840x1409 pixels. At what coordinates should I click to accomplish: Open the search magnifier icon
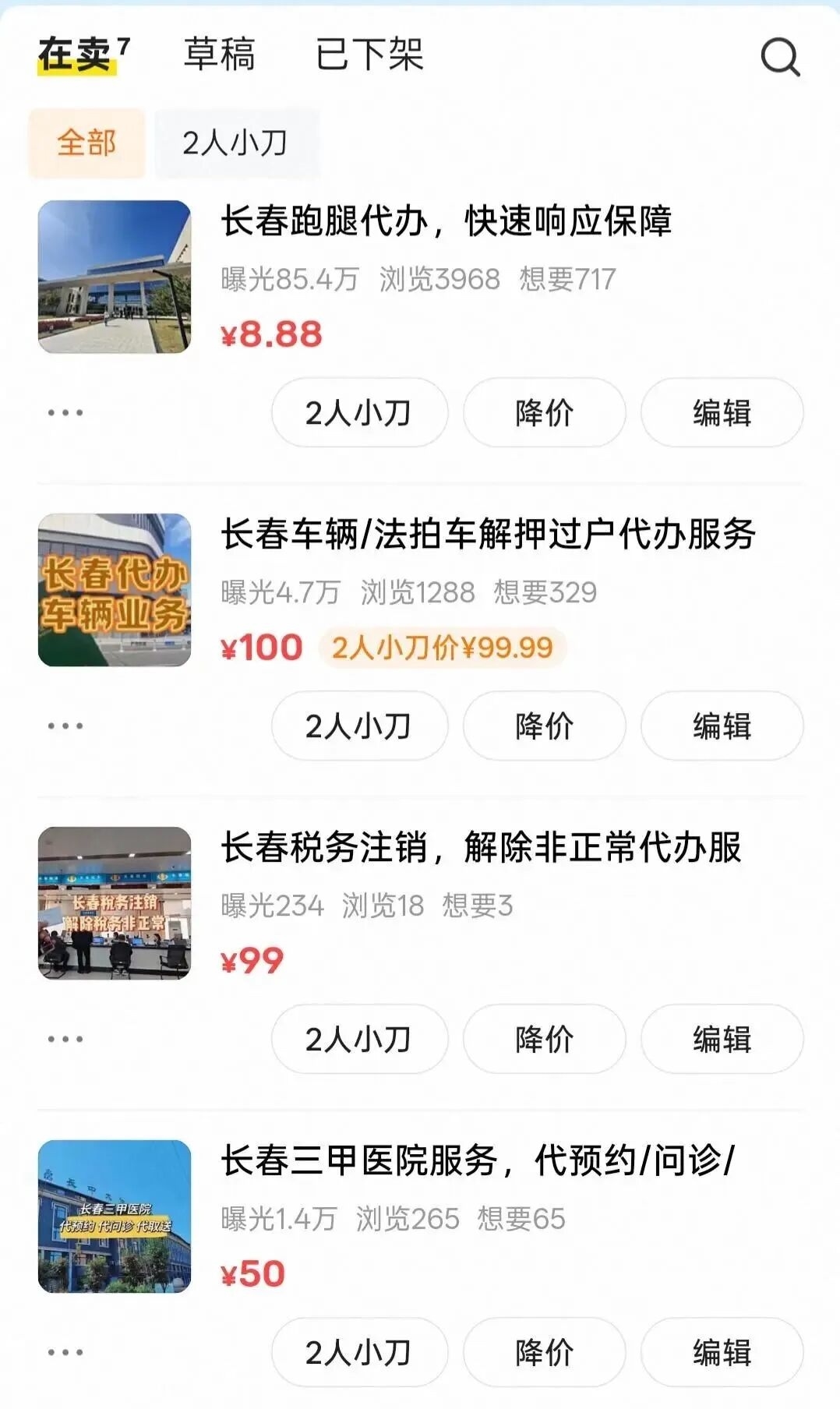tap(780, 57)
